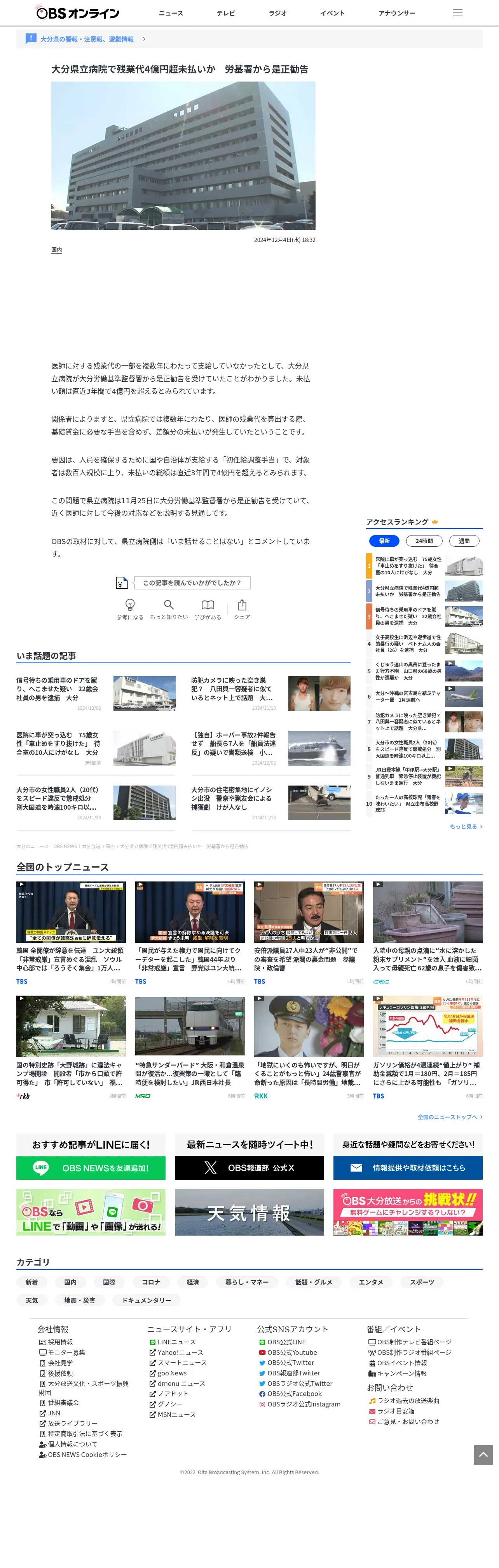Tap the シェア icon
This screenshot has width=499, height=1568.
tap(242, 609)
